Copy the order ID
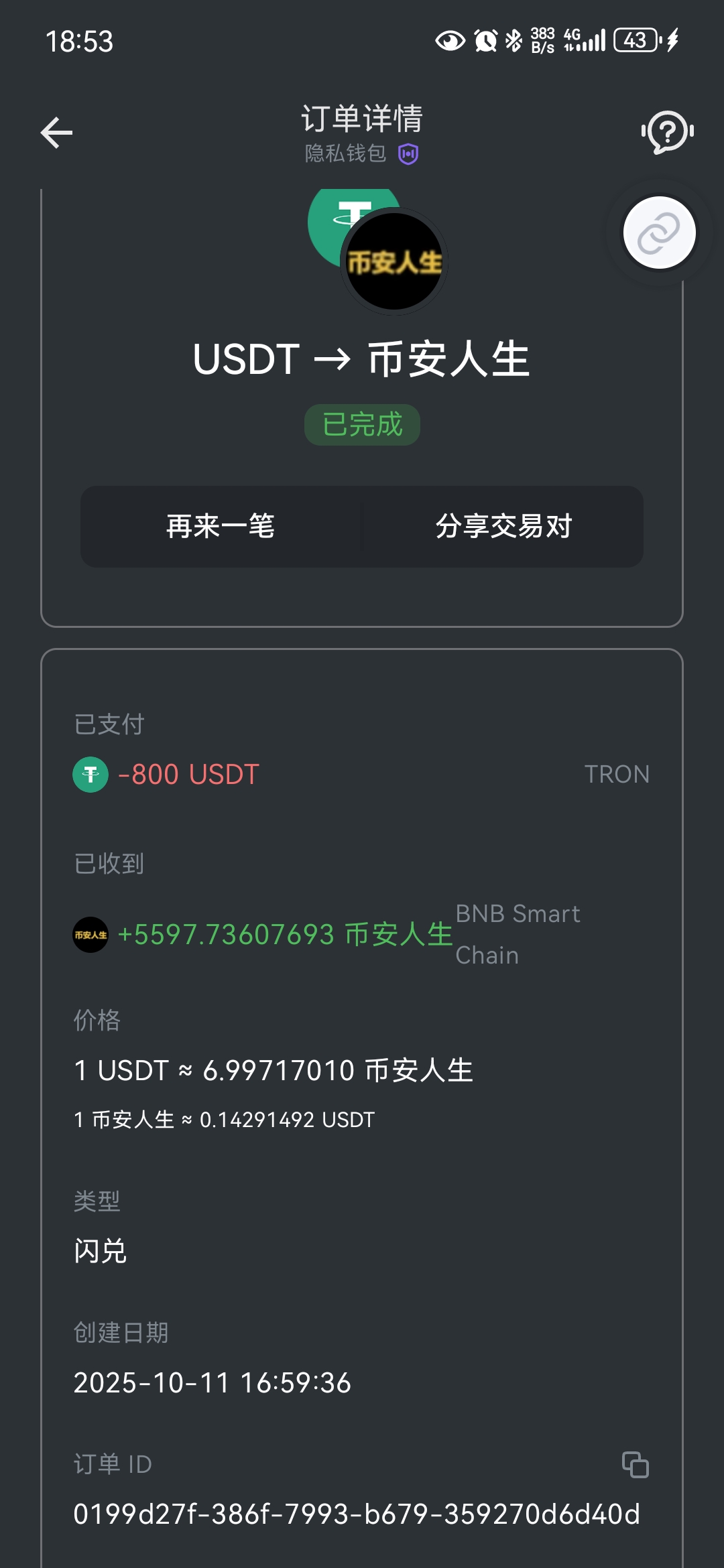724x1568 pixels. pyautogui.click(x=635, y=1464)
